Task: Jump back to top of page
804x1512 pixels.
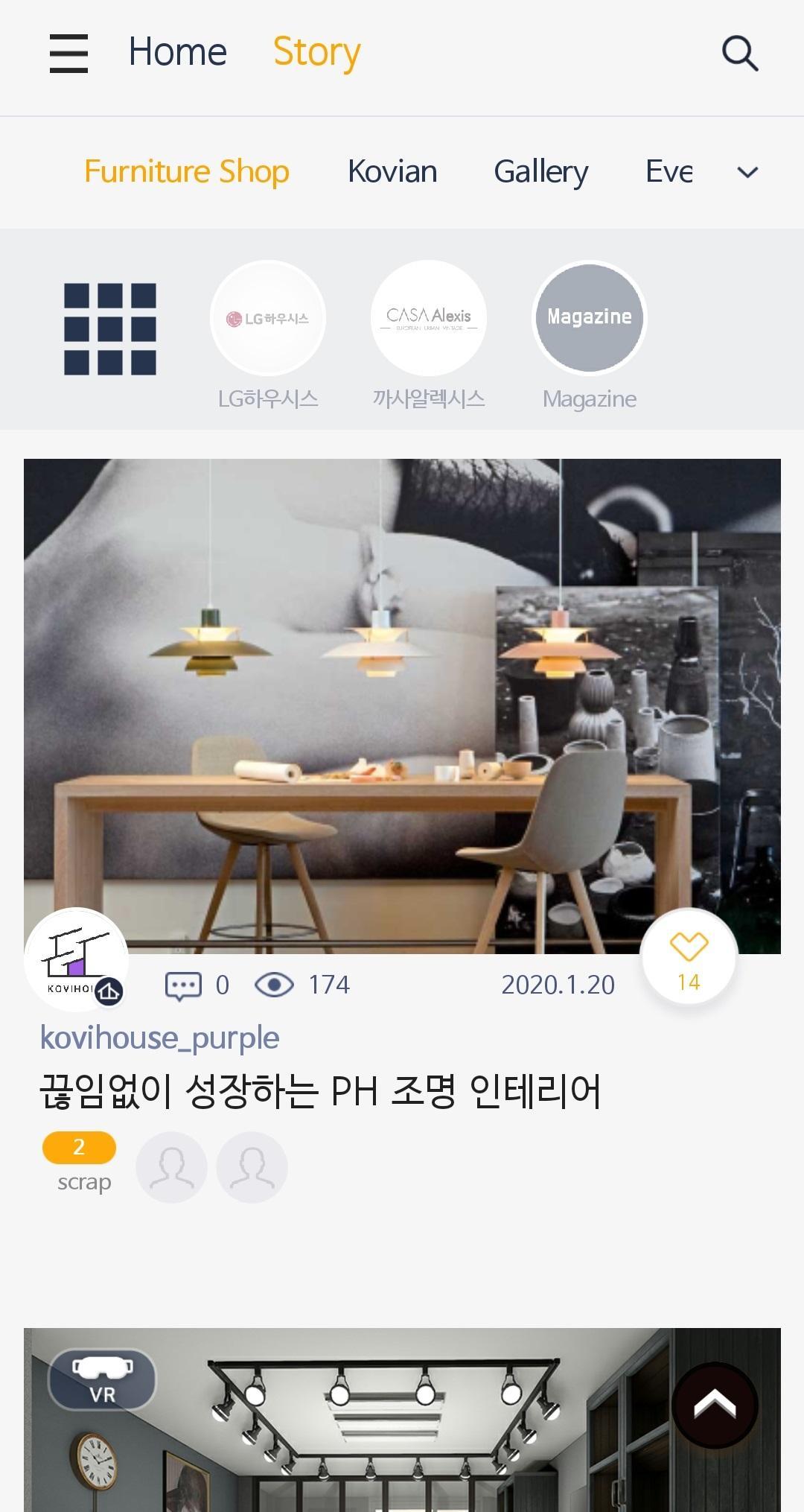Action: click(x=715, y=1405)
